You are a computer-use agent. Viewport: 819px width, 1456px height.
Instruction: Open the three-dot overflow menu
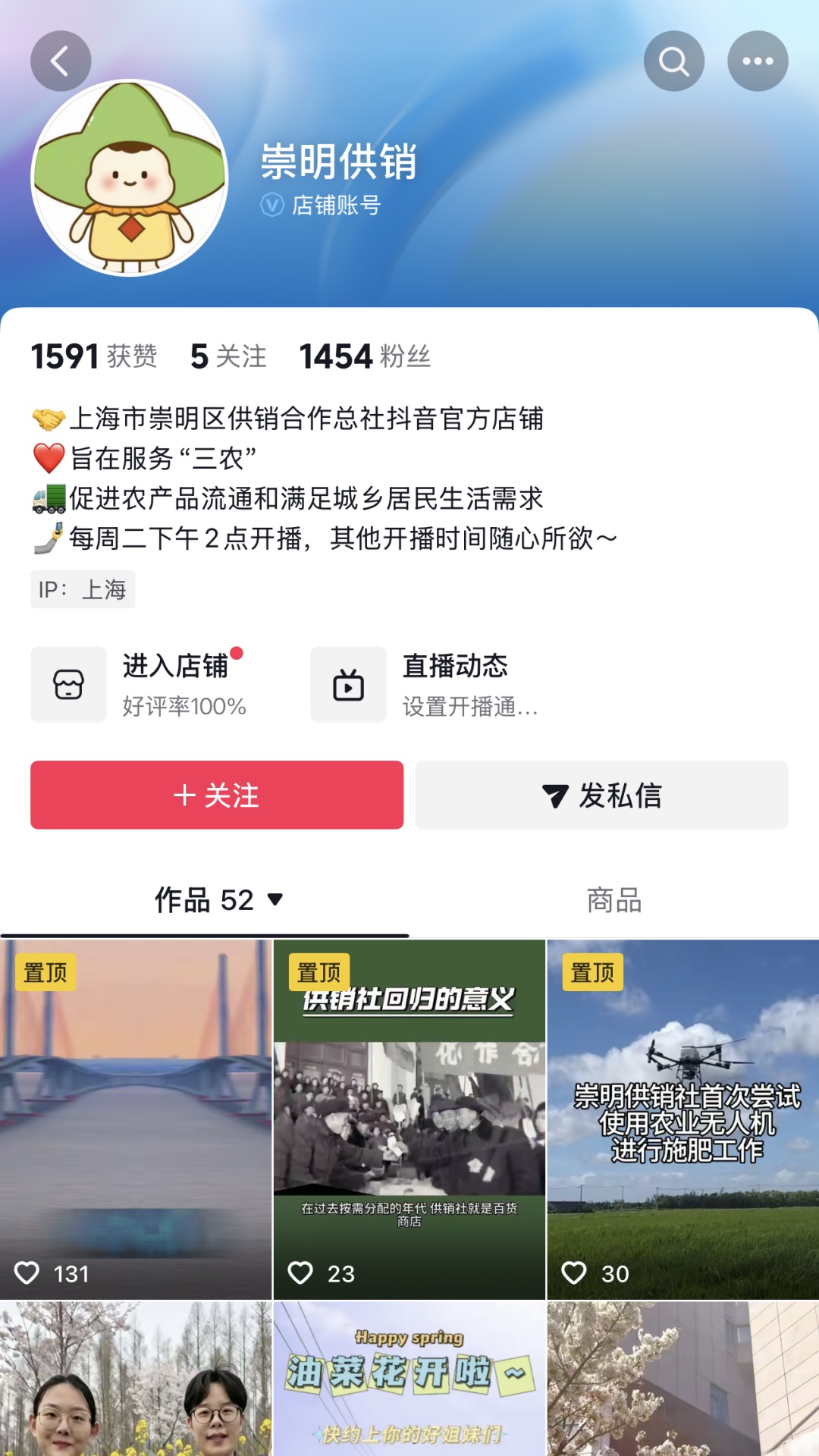[758, 61]
